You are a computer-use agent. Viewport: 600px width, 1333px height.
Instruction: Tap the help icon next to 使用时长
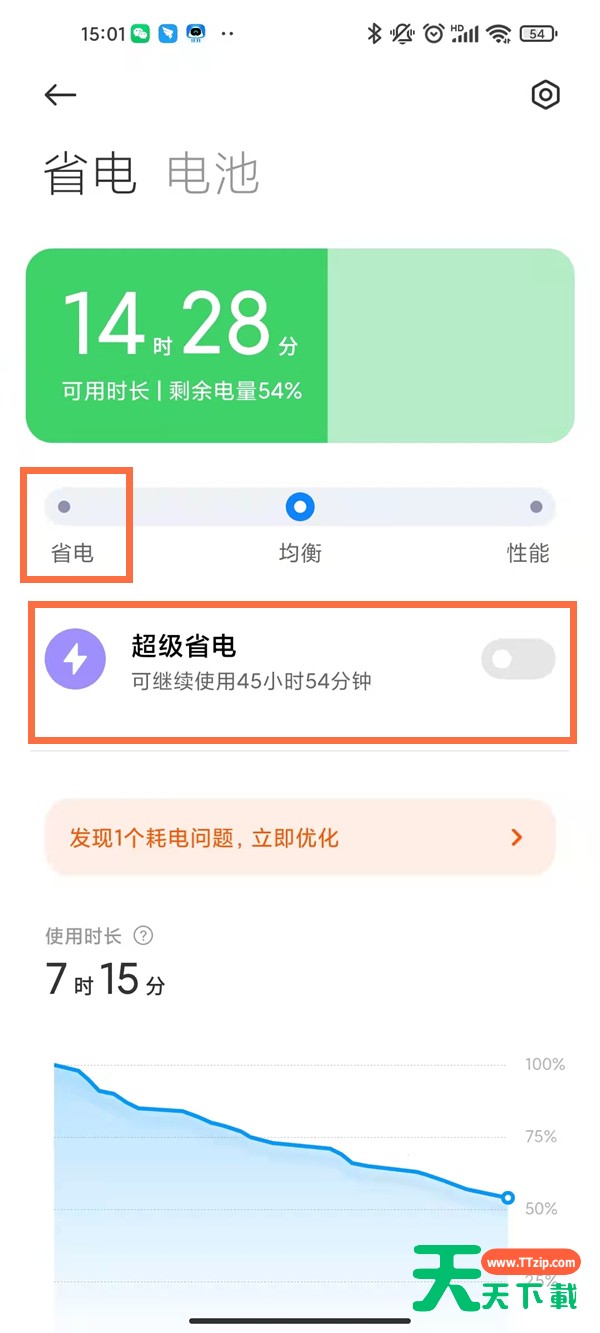click(x=144, y=936)
